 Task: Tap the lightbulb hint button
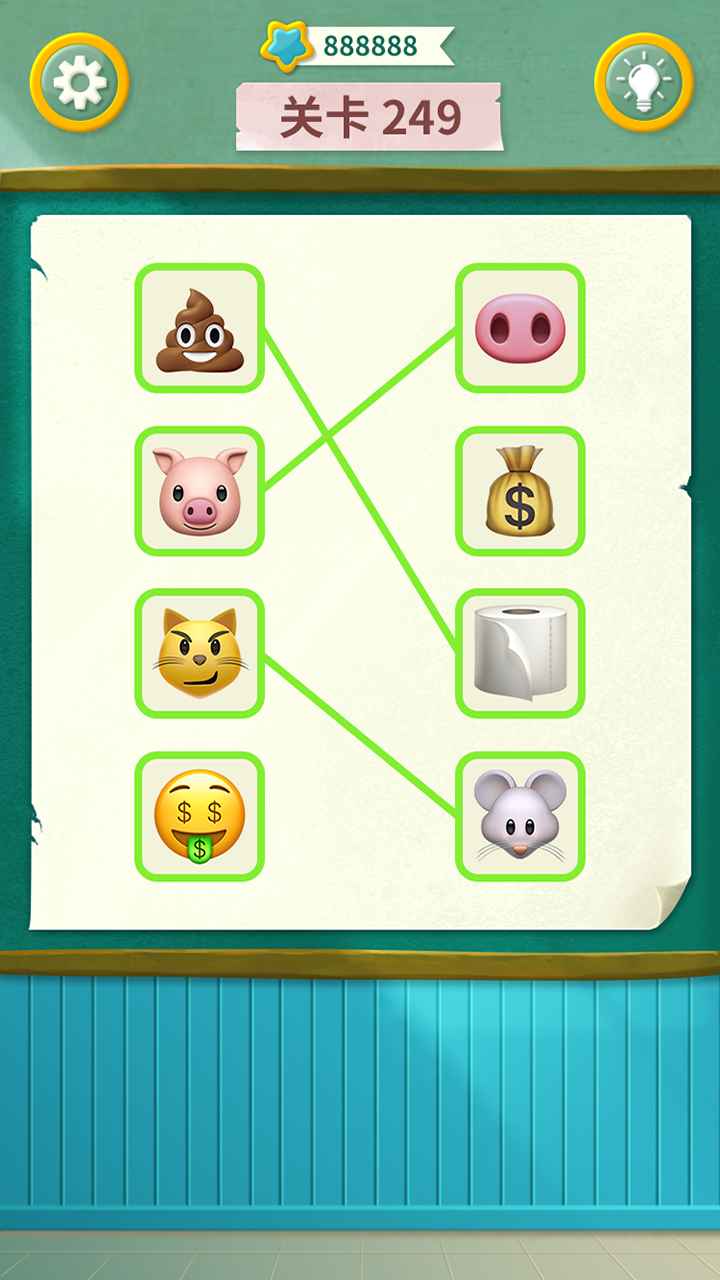click(643, 82)
